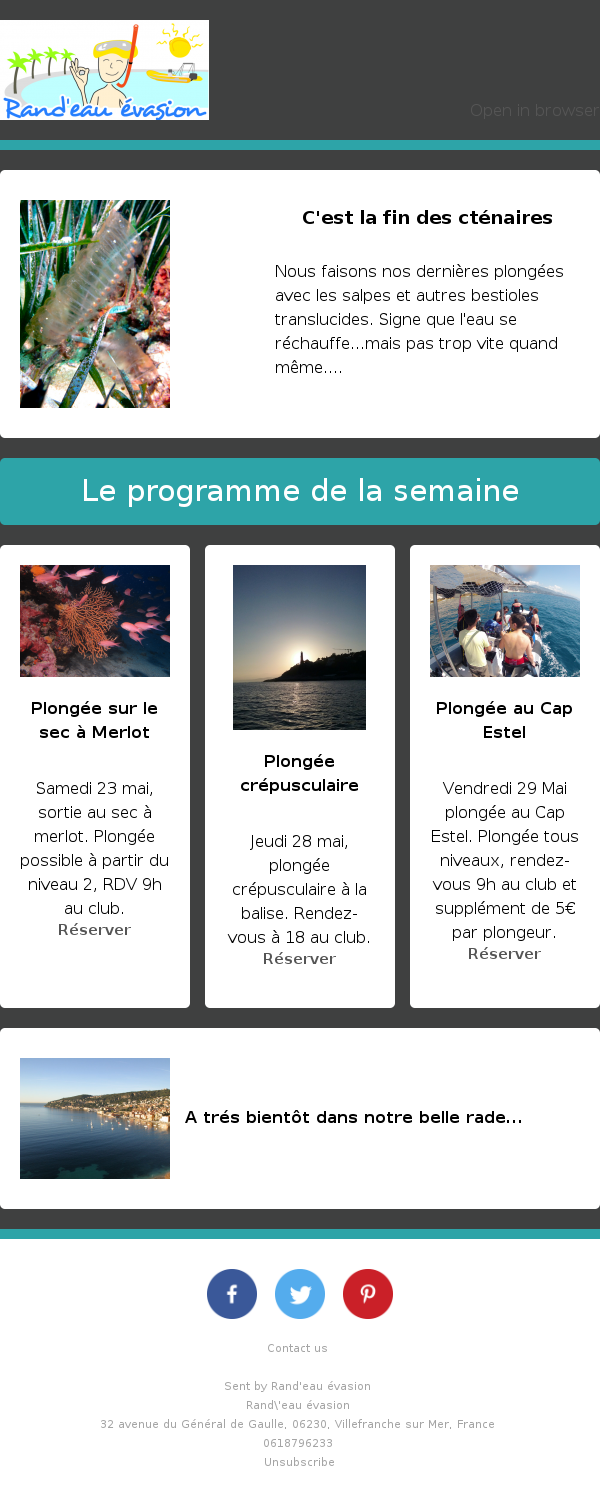Tap the Contact us link
This screenshot has height=1492, width=600.
pos(297,1348)
